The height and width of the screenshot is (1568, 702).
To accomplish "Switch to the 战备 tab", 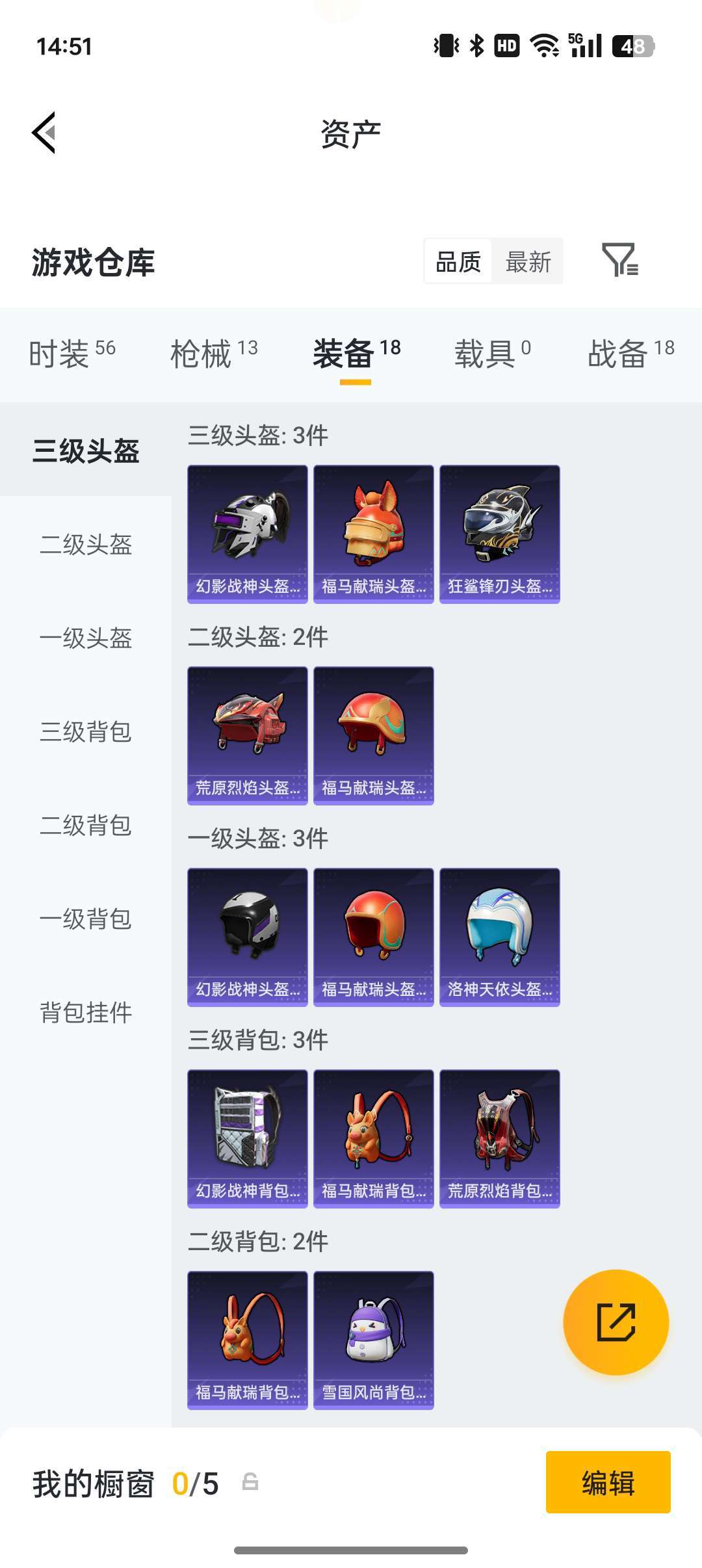I will pos(630,353).
